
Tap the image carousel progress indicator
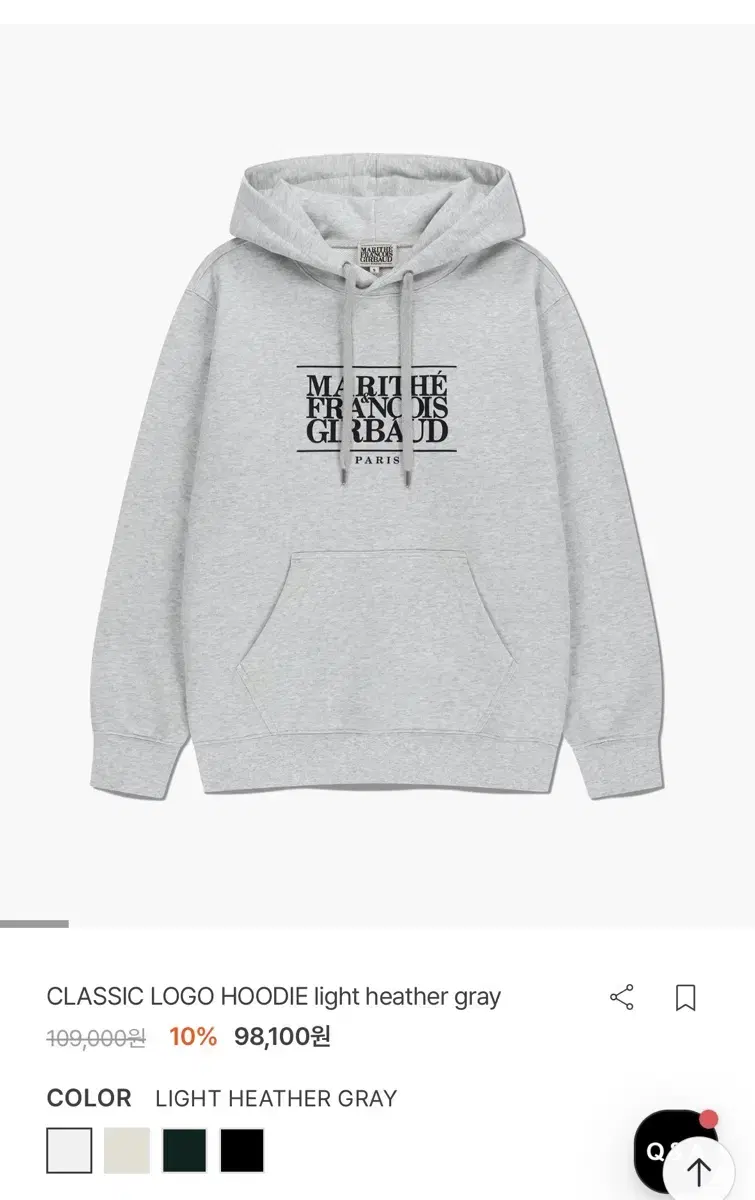tap(33, 923)
